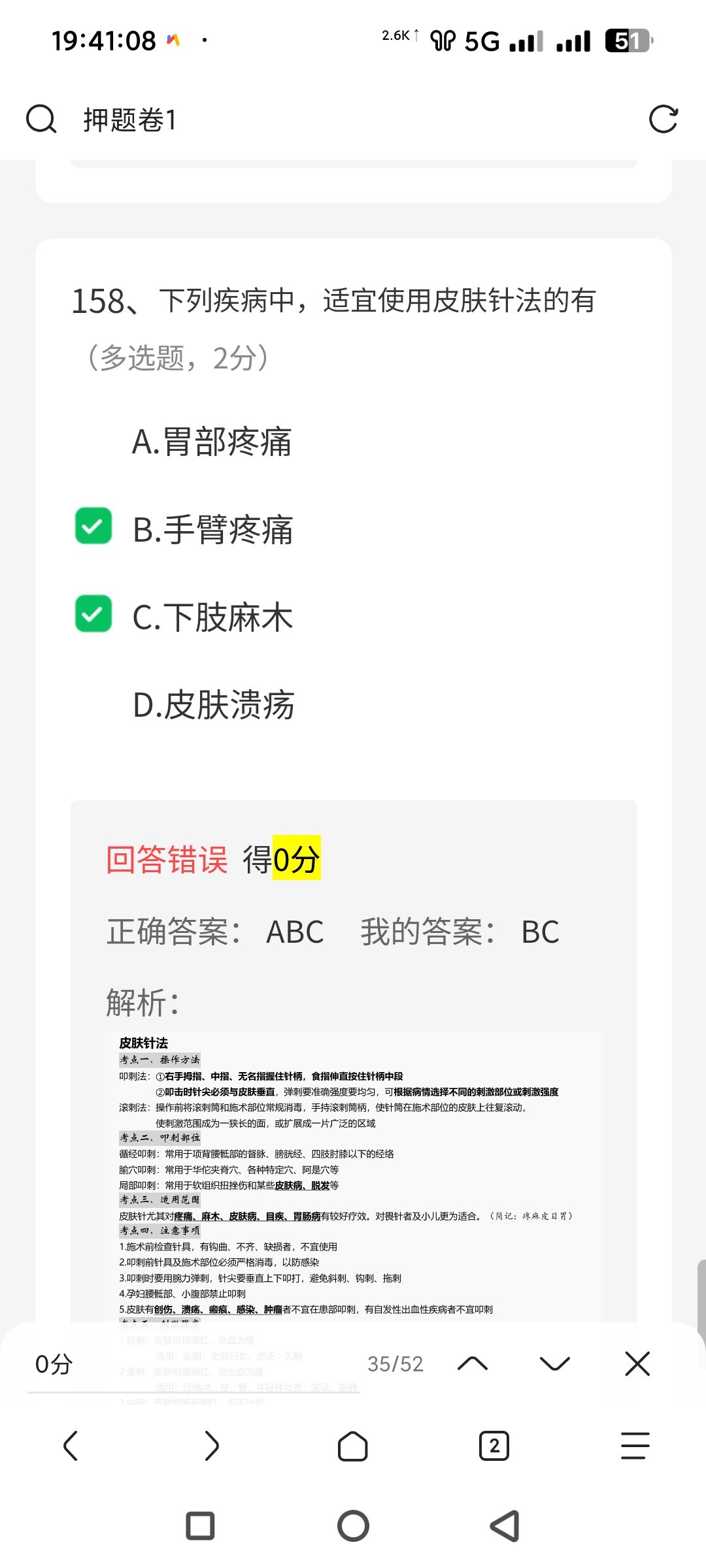Screen dimensions: 706x1568
Task: Jump to previous find result
Action: [473, 1364]
